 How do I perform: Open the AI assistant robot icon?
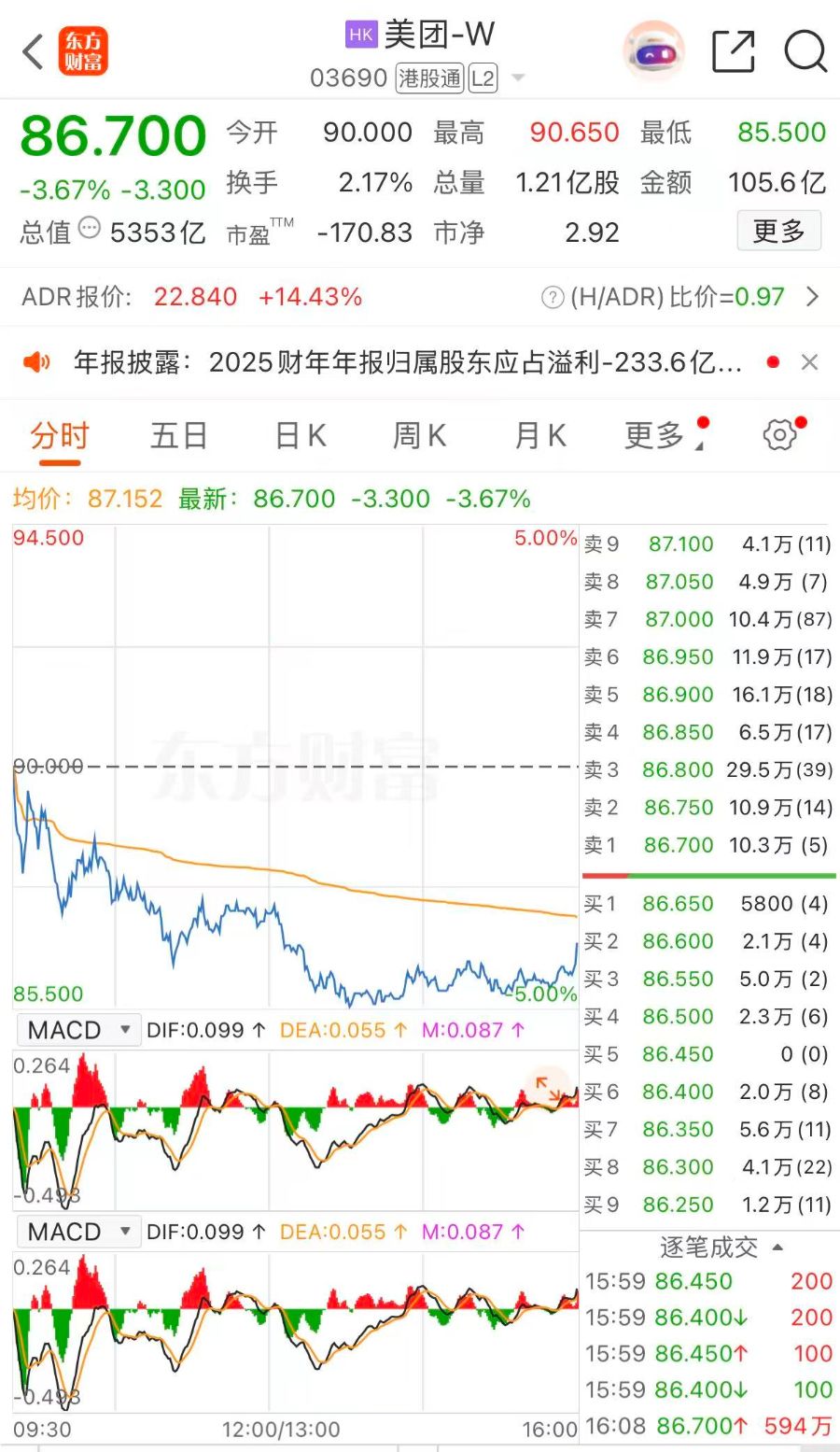[653, 52]
